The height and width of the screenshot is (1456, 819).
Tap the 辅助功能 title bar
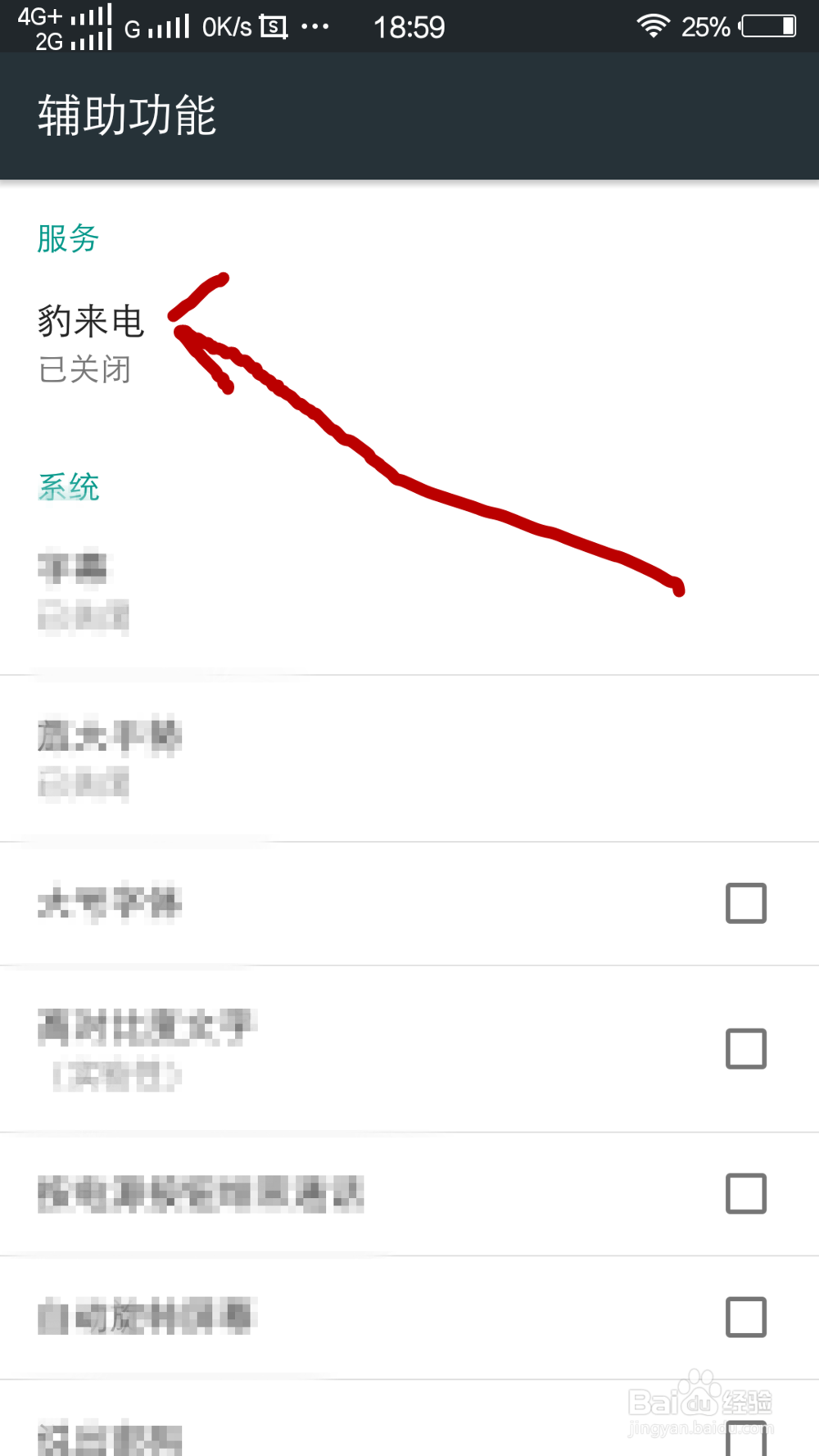pos(126,115)
